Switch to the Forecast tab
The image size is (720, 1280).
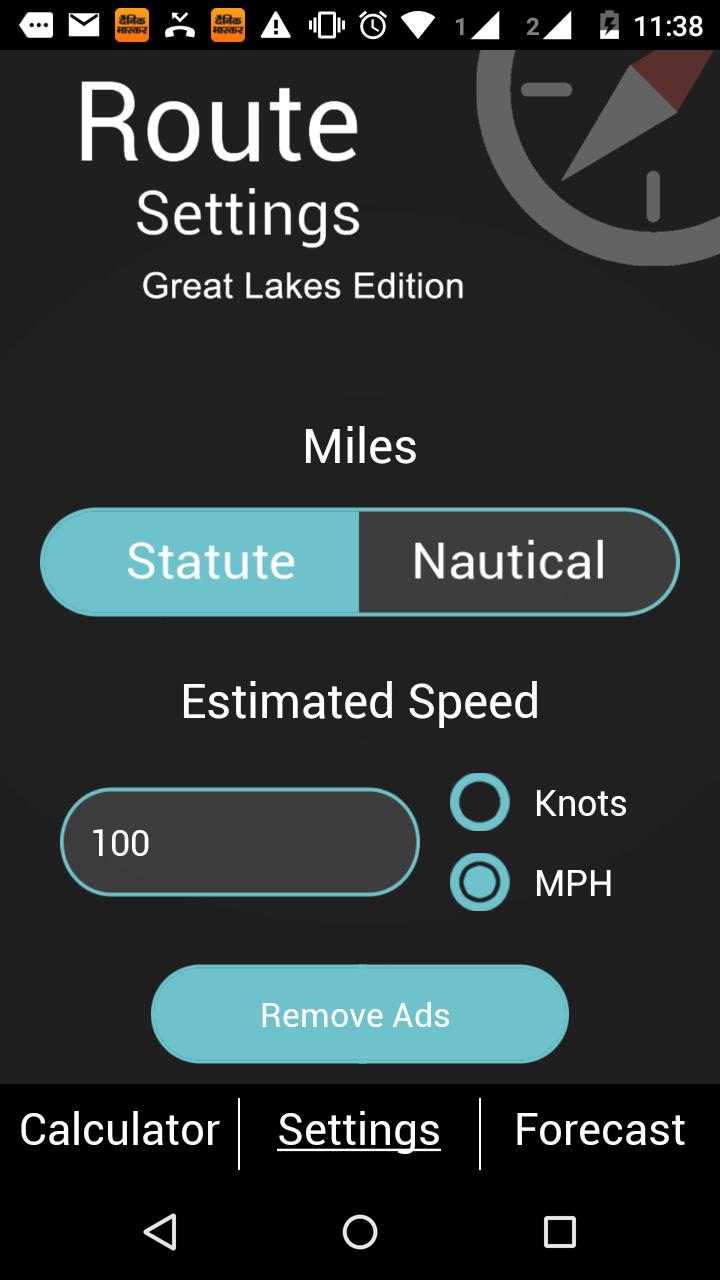coord(599,1131)
